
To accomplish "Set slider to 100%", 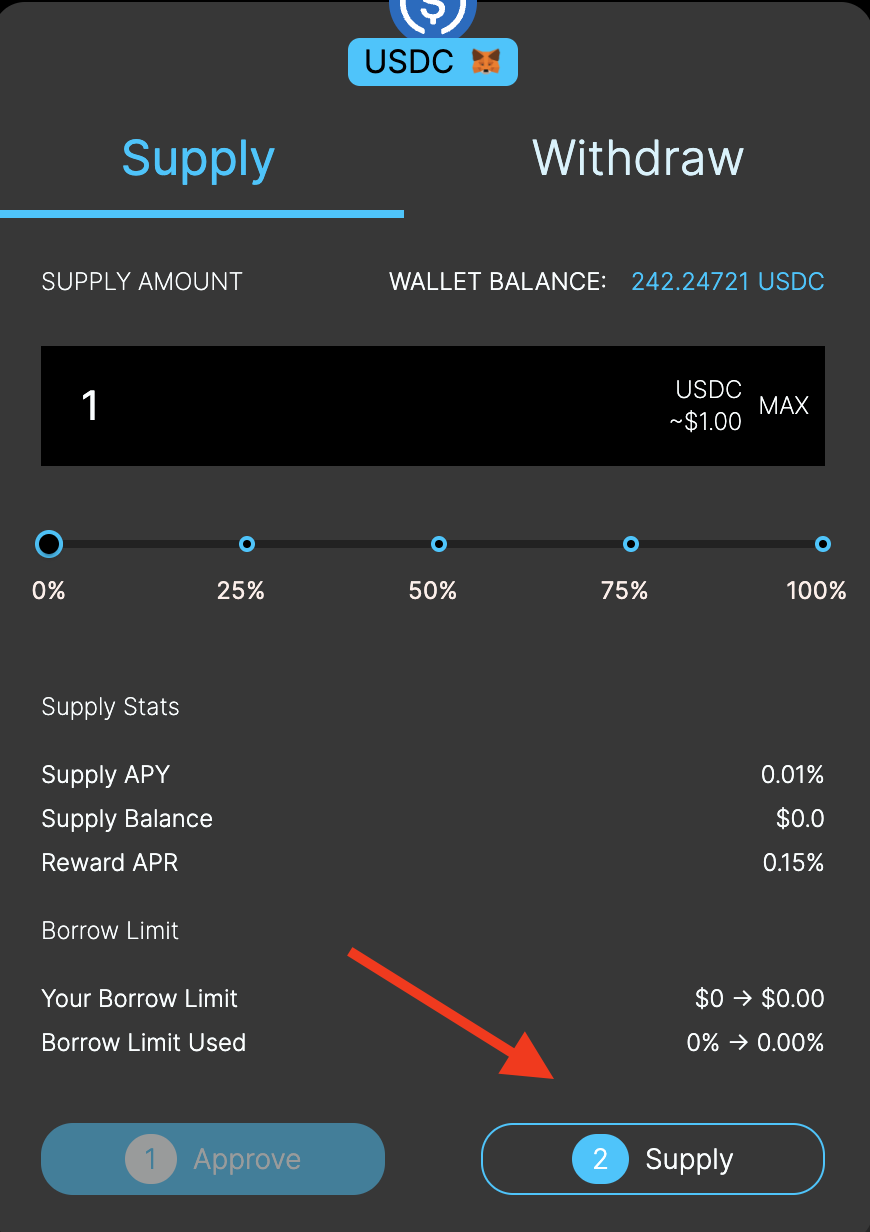I will pos(822,544).
